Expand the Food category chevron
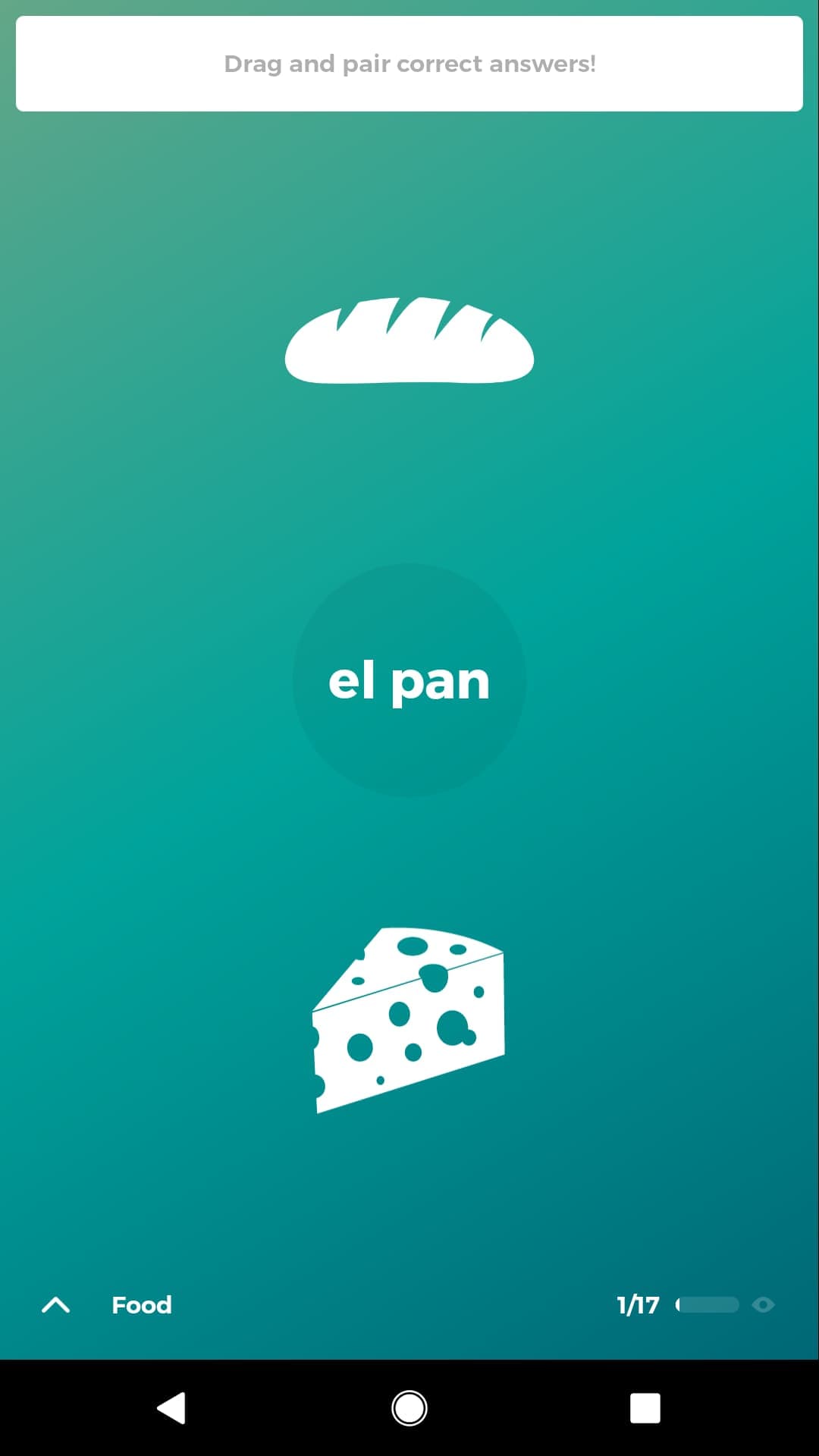 pos(55,1304)
